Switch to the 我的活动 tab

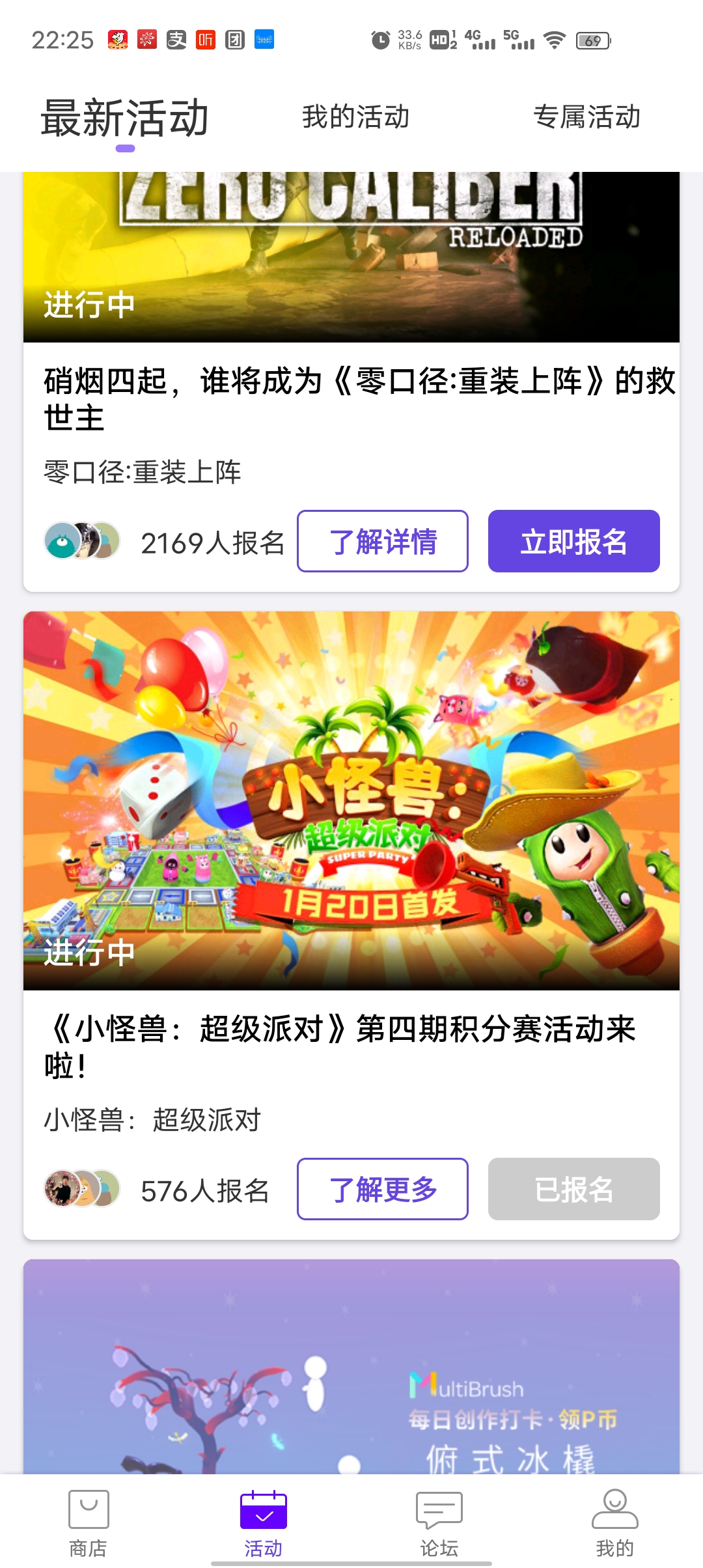(355, 117)
